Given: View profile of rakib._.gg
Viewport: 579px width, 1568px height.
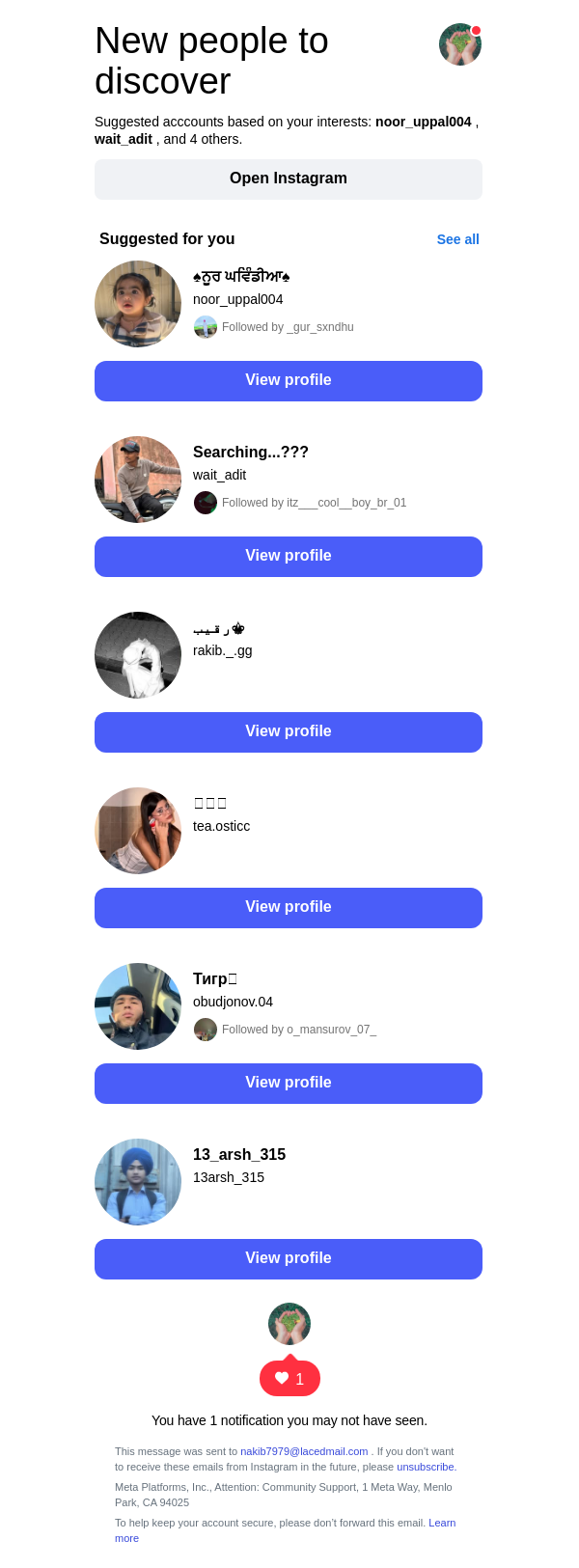Looking at the screenshot, I should click(288, 732).
